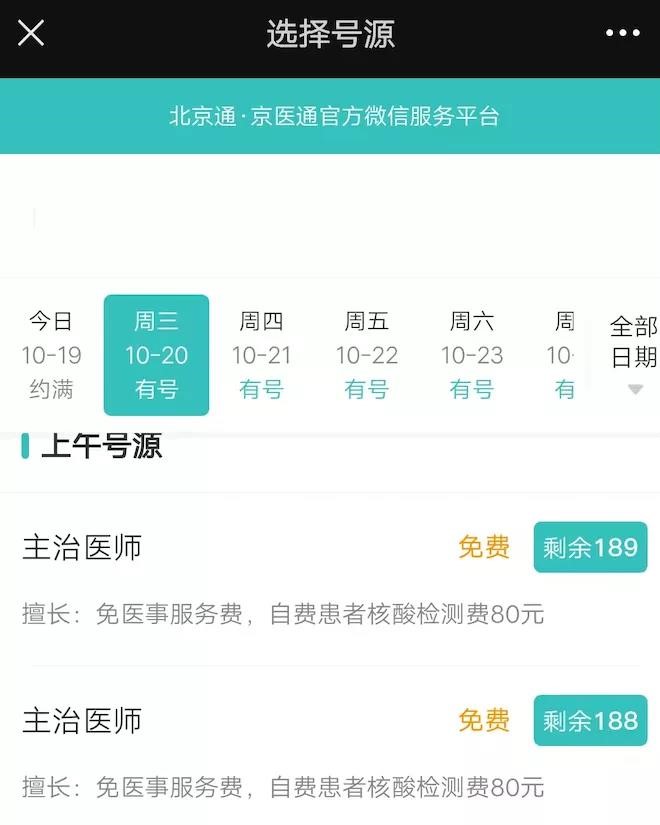Switch to 周四 10-21 date
660x825 pixels.
(261, 355)
